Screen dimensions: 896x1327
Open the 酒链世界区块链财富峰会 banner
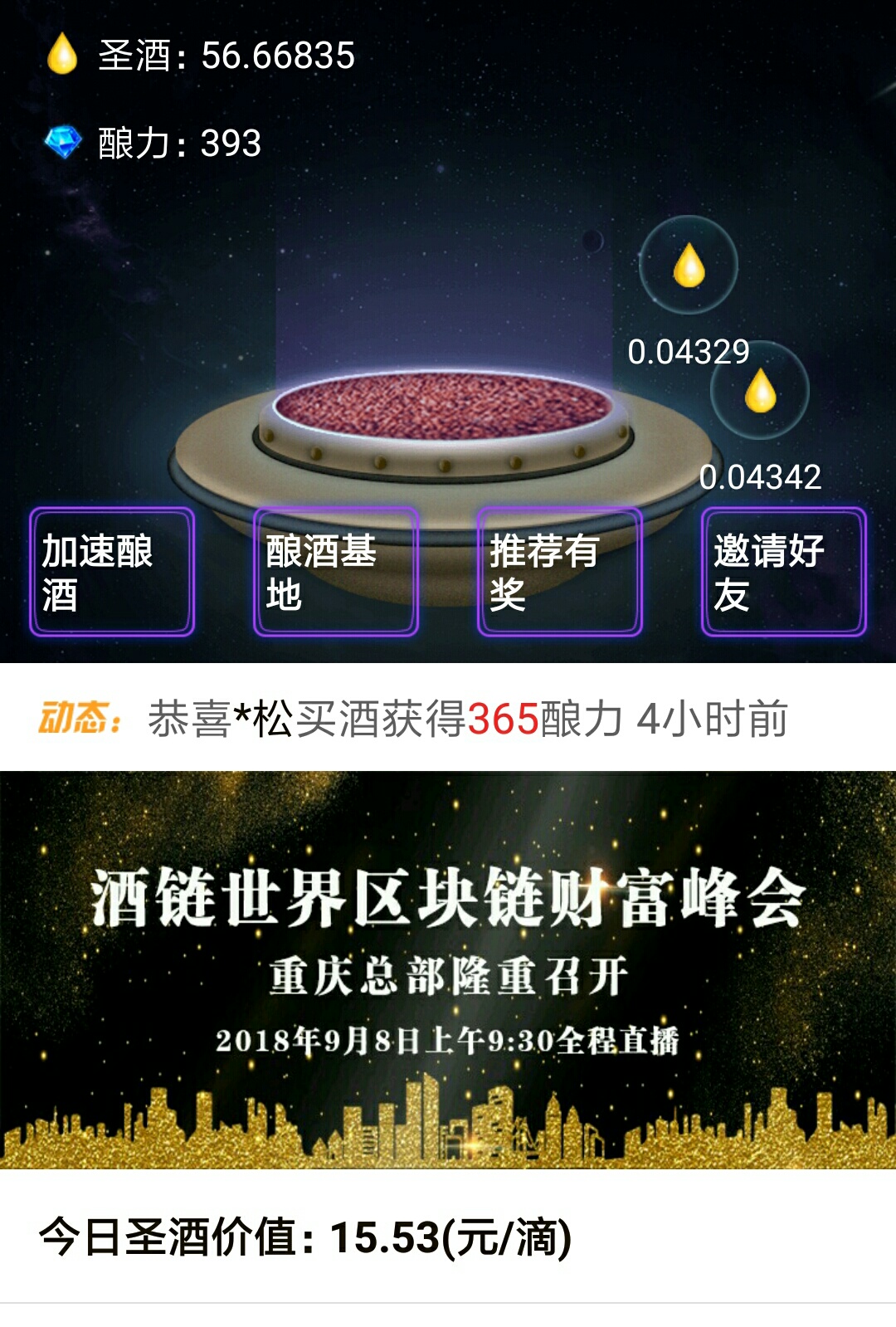click(x=448, y=969)
